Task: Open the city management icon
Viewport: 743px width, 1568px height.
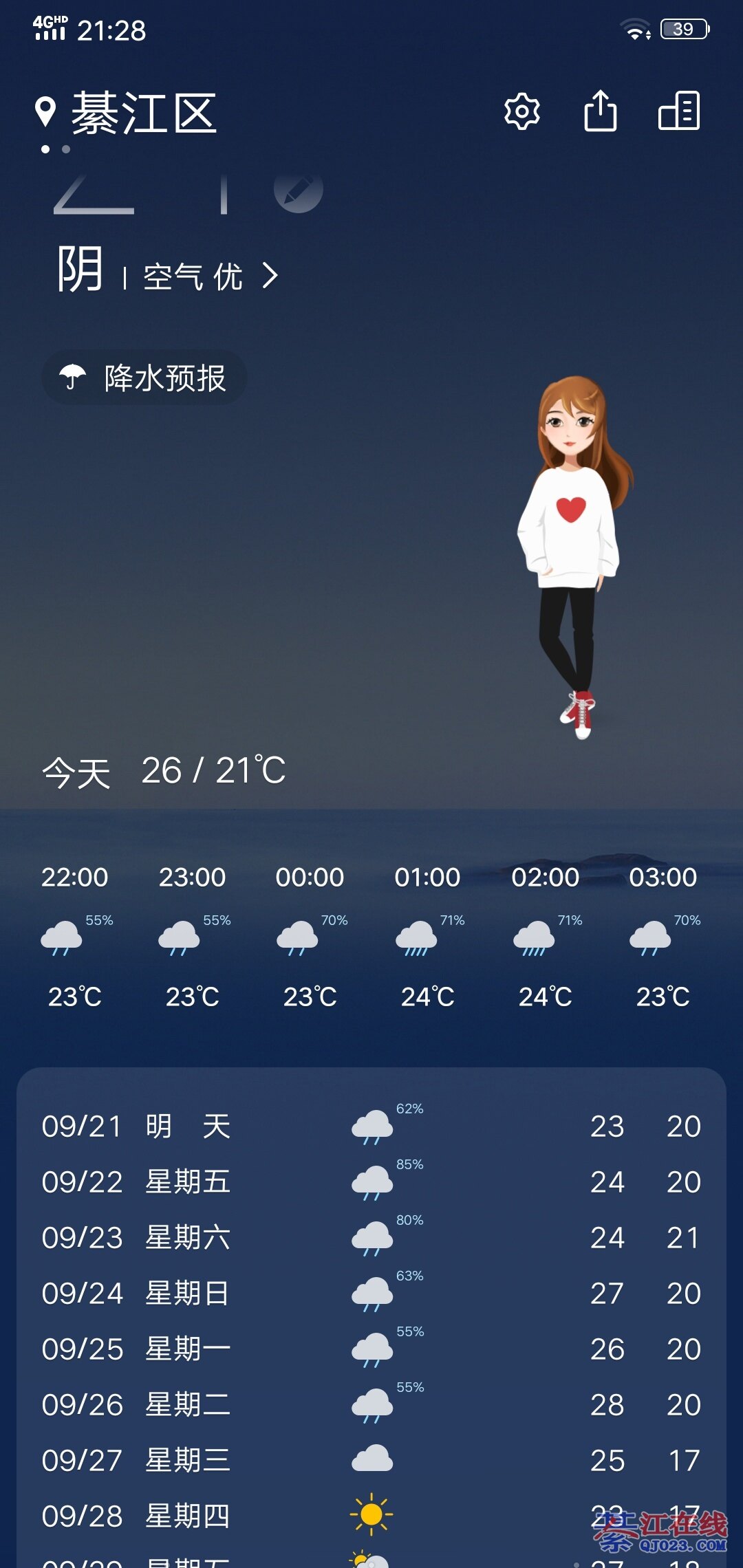Action: [679, 111]
